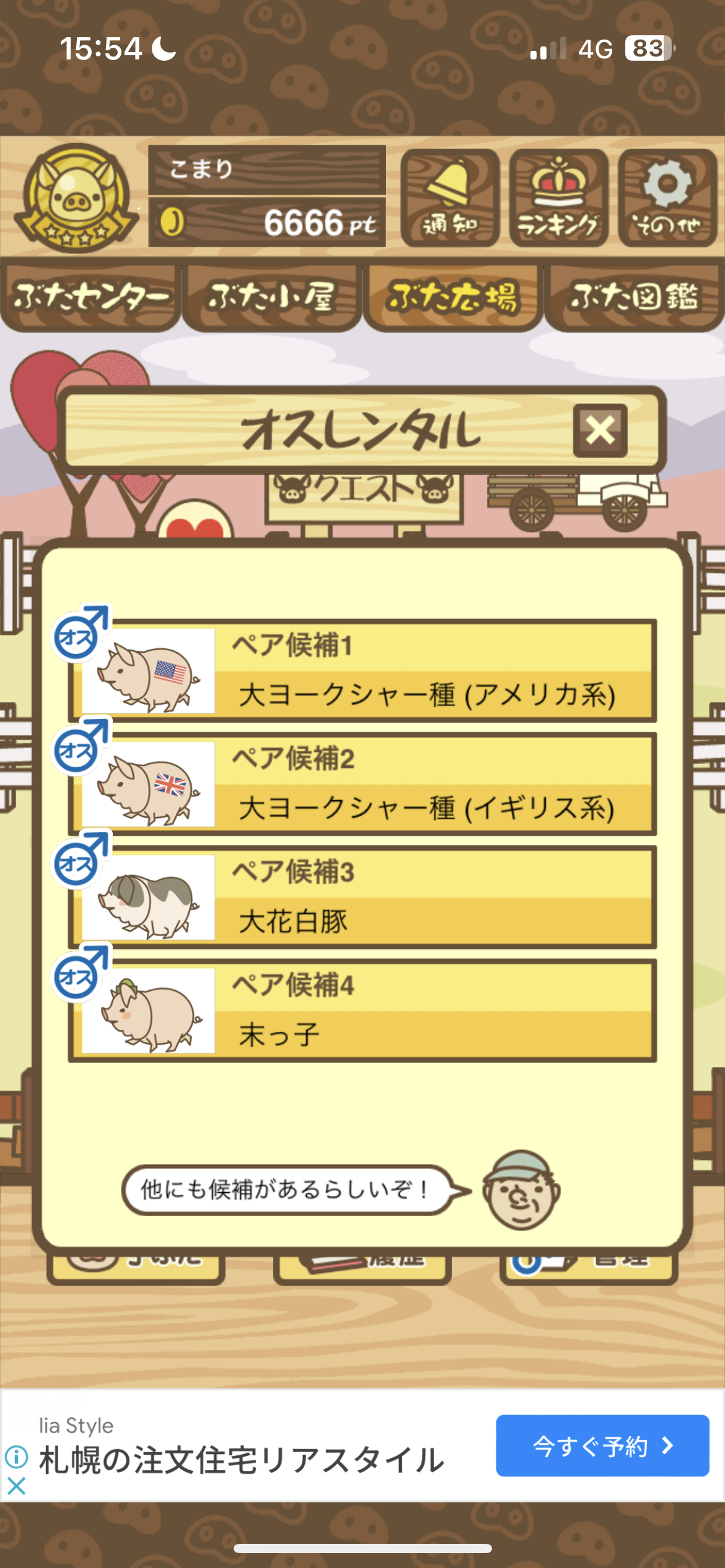Open the 通知 notifications bell
Viewport: 725px width, 1568px height.
[450, 198]
